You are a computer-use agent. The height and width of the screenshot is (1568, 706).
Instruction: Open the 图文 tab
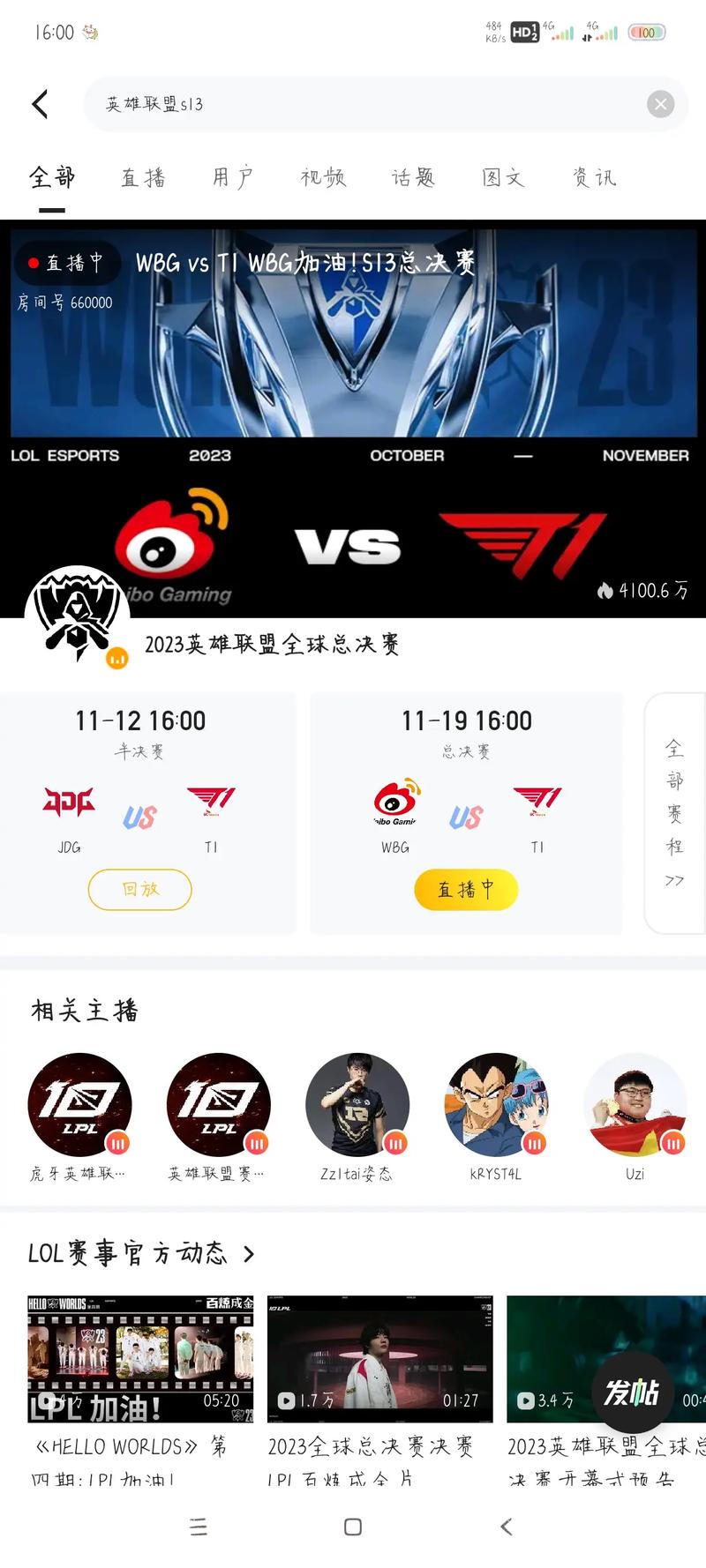(x=504, y=178)
